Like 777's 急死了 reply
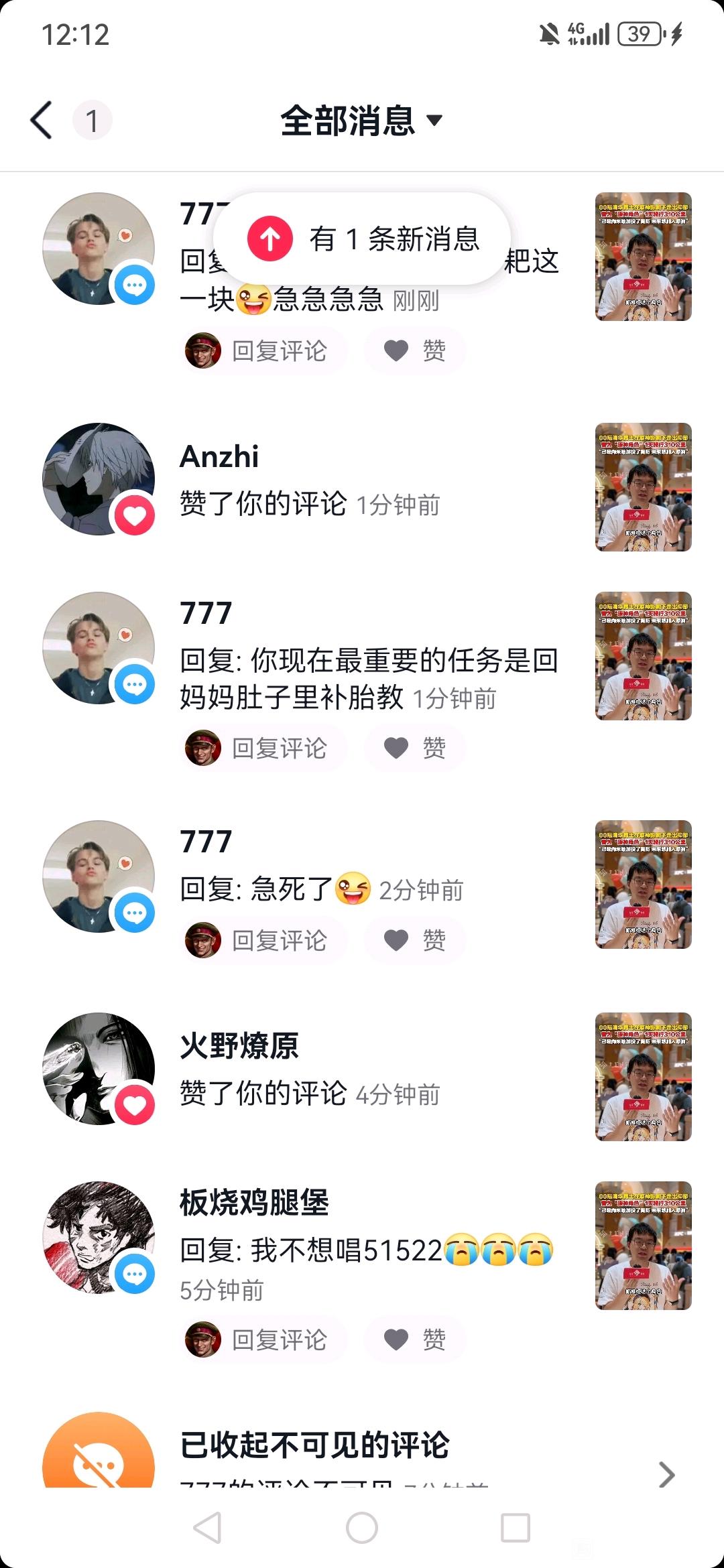 tap(415, 940)
